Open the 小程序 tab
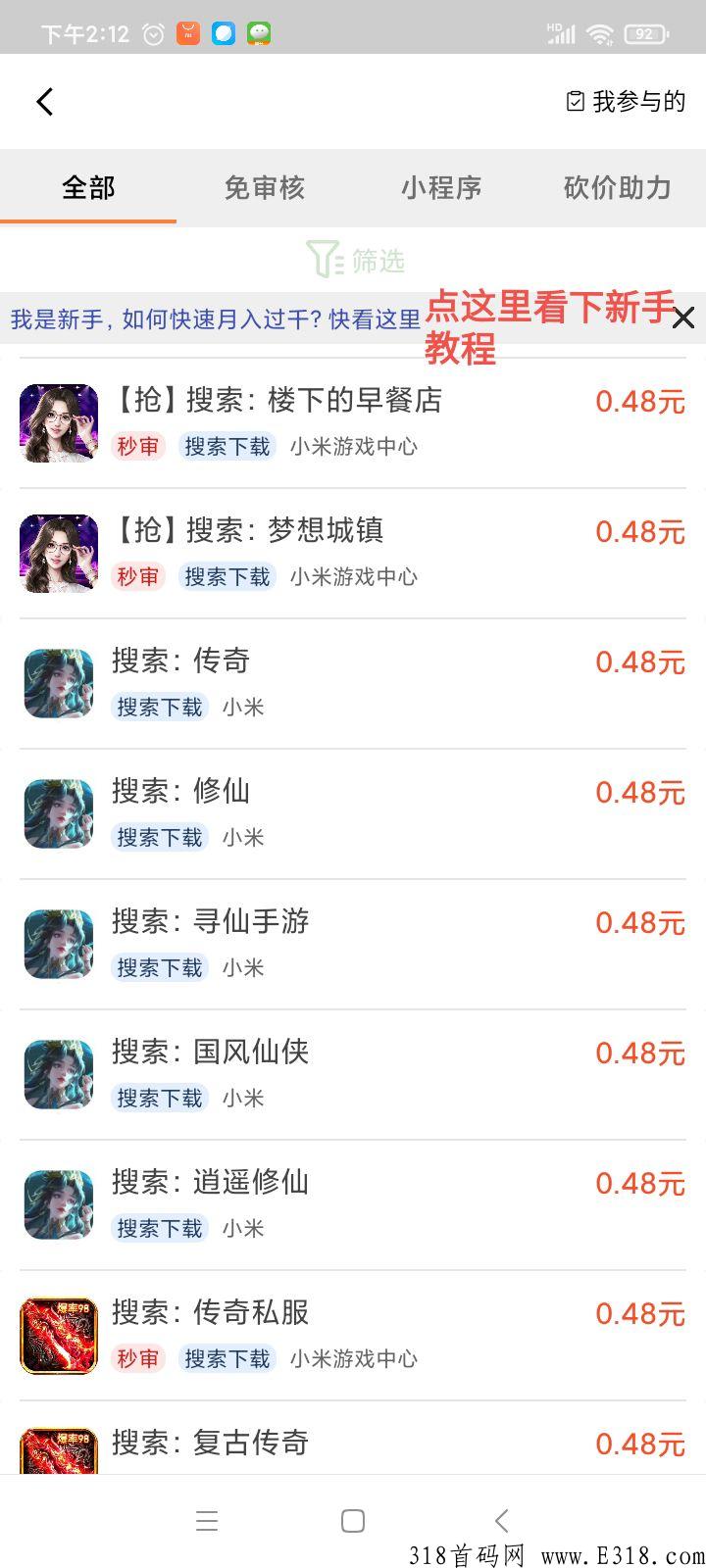Image resolution: width=706 pixels, height=1568 pixels. [x=441, y=187]
